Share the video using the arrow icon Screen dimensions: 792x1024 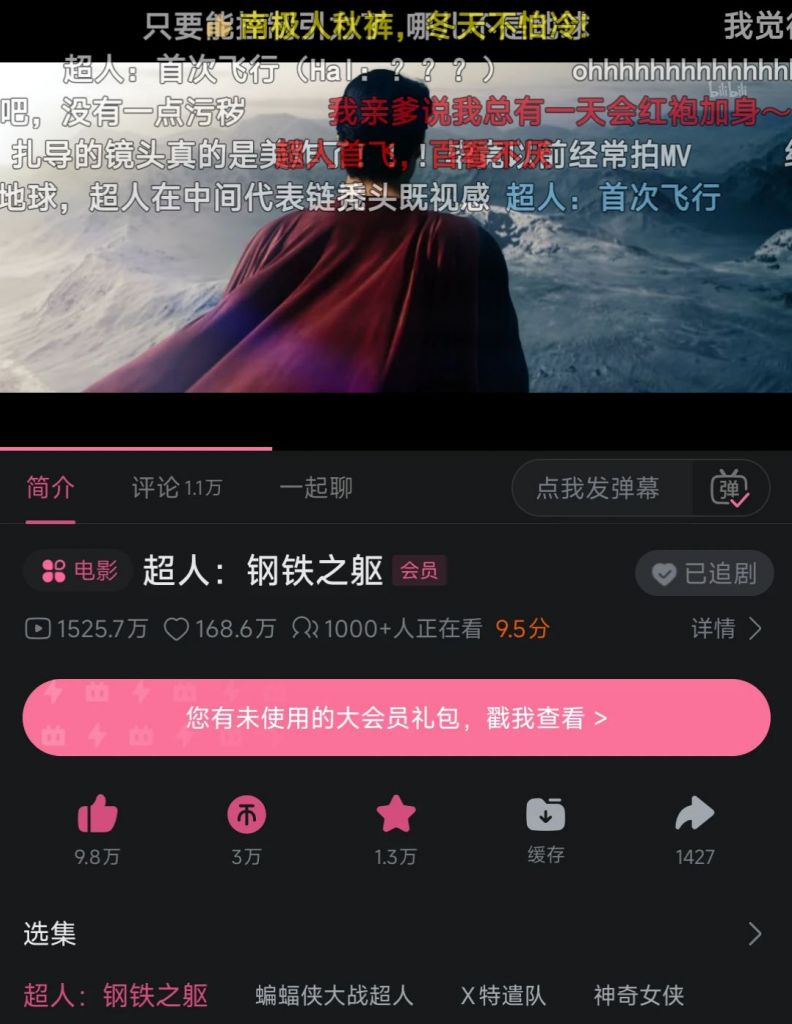(694, 816)
